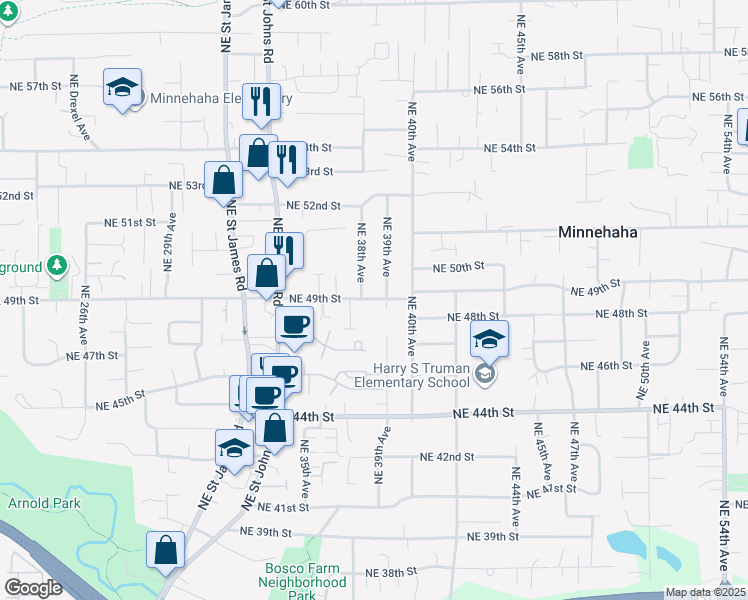
Task: Select the cafe marker just below NE 49th St
Action: click(x=294, y=325)
